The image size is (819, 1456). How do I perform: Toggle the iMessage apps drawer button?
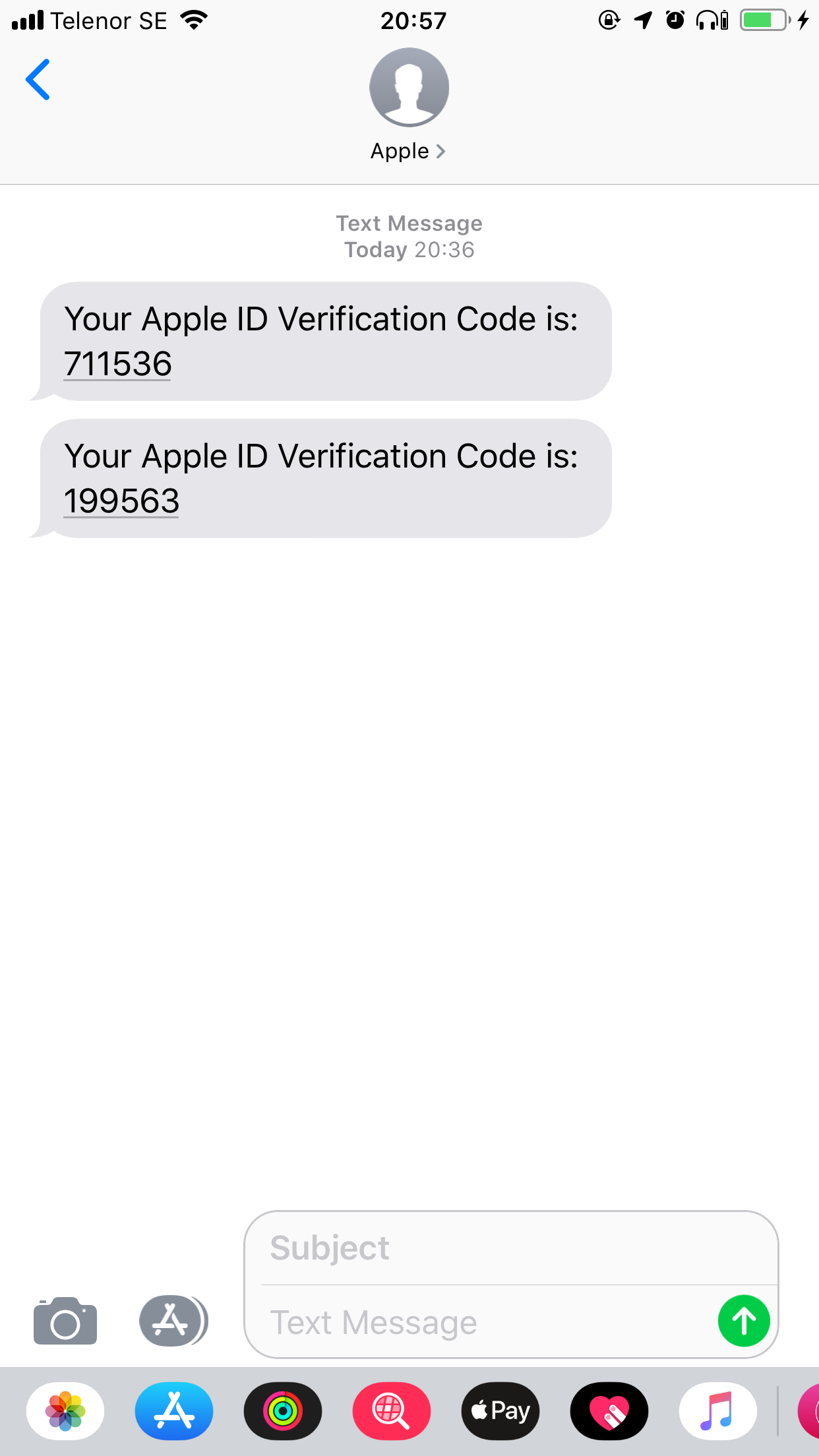[x=173, y=1321]
